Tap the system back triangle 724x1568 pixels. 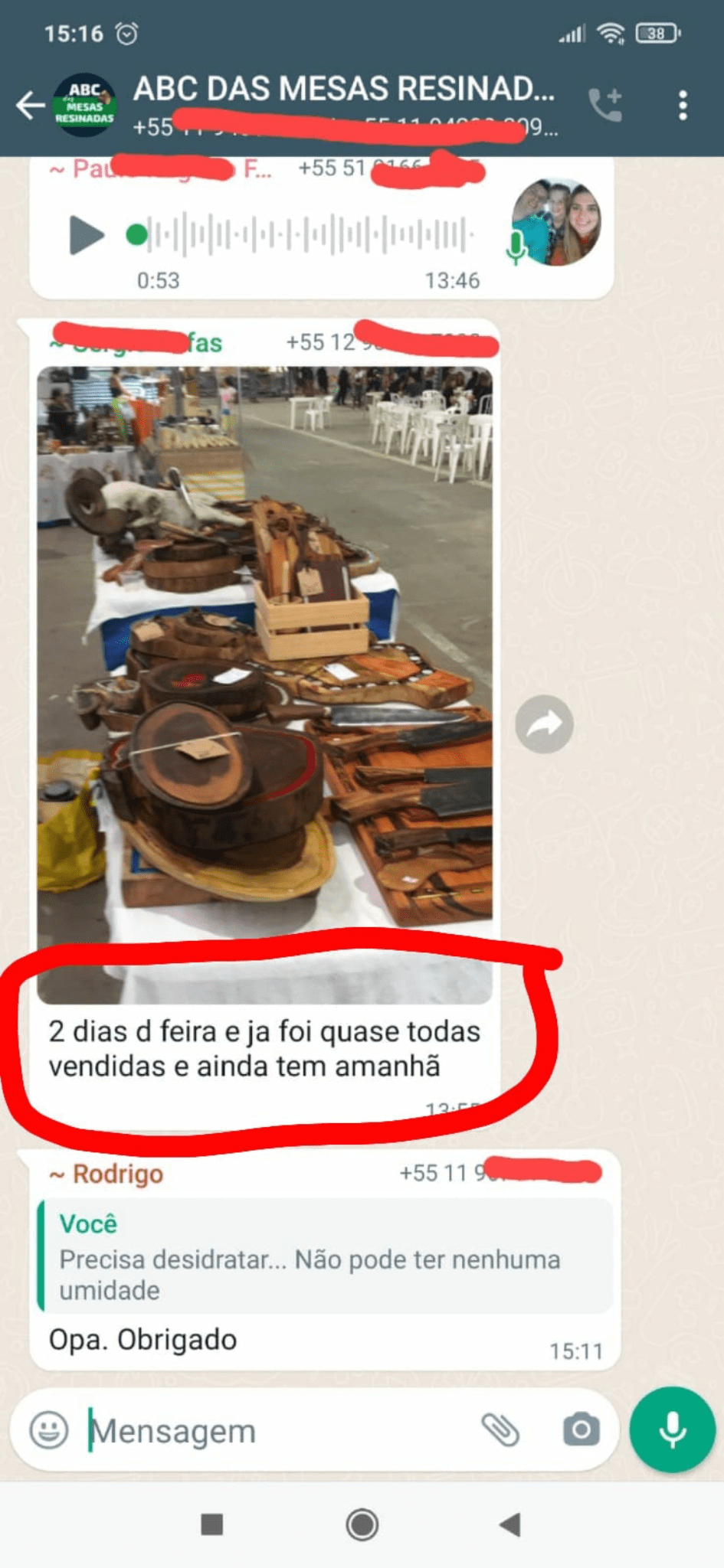511,1524
